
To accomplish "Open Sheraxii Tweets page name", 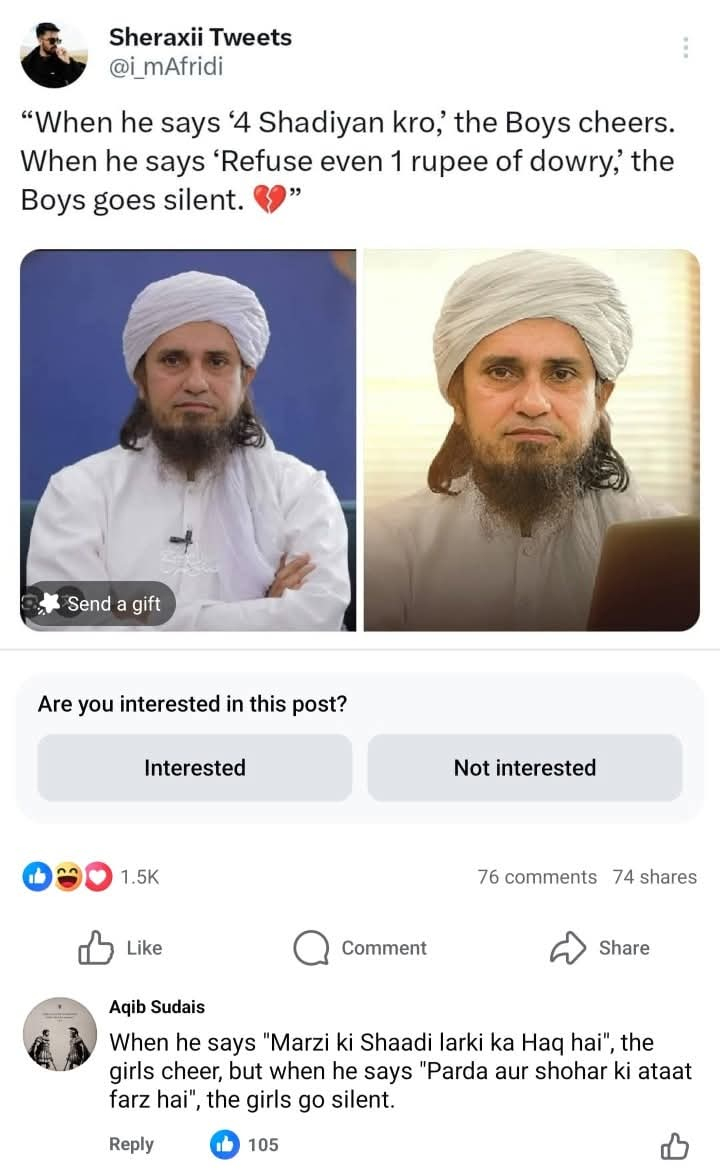I will pos(200,38).
